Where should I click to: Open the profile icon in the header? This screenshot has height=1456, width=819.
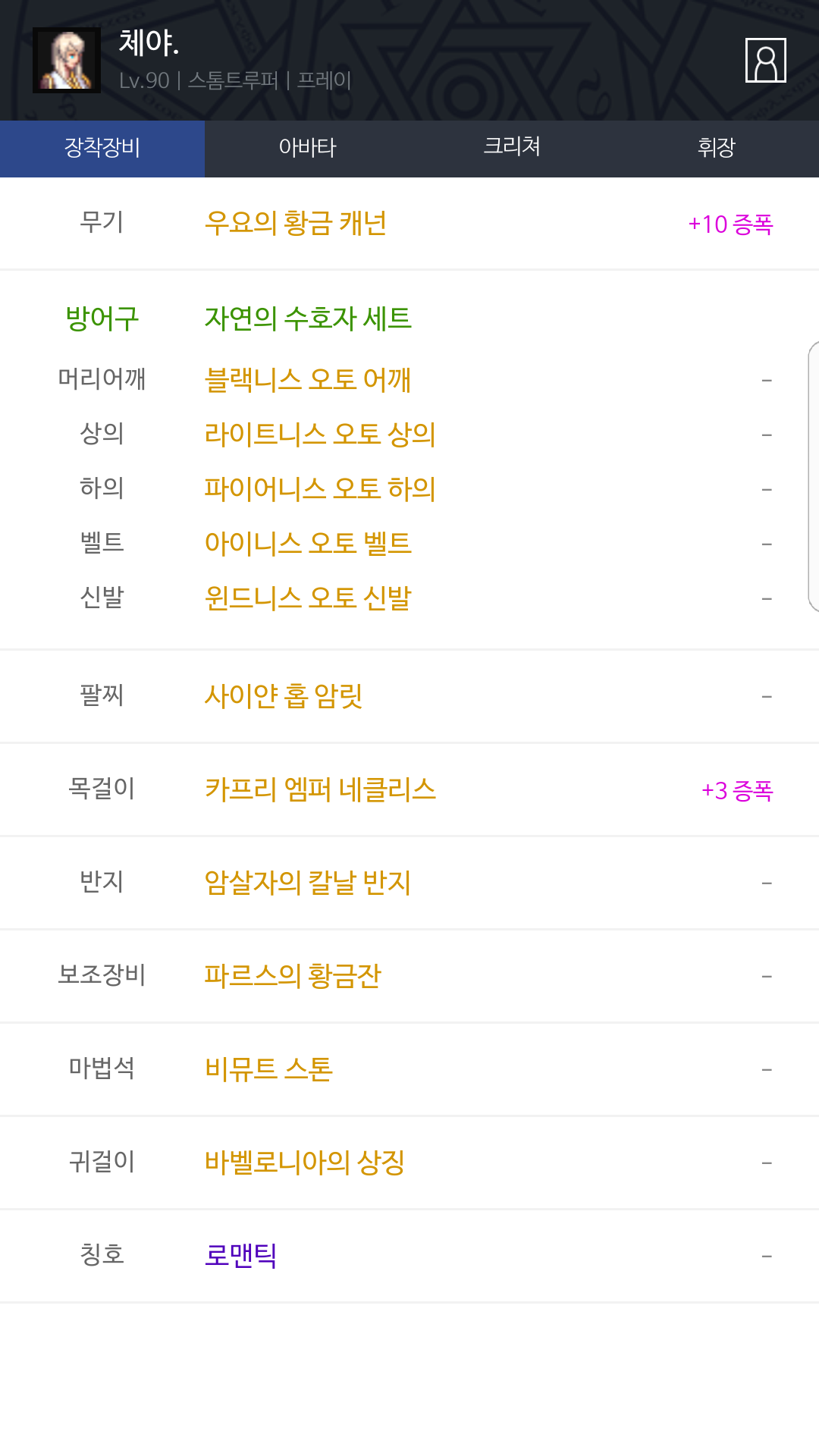point(765,60)
